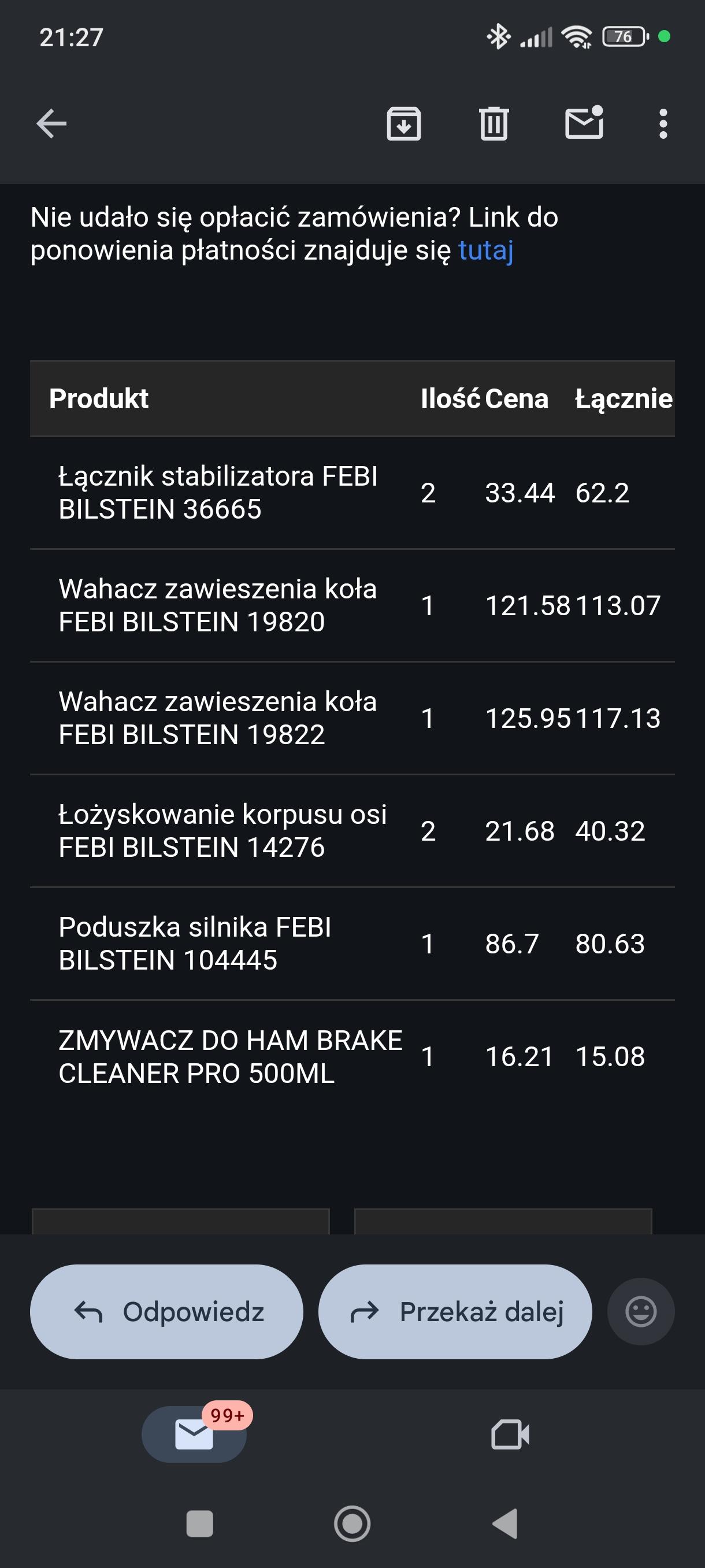
Task: Switch to the Meet video tab
Action: [x=510, y=1434]
